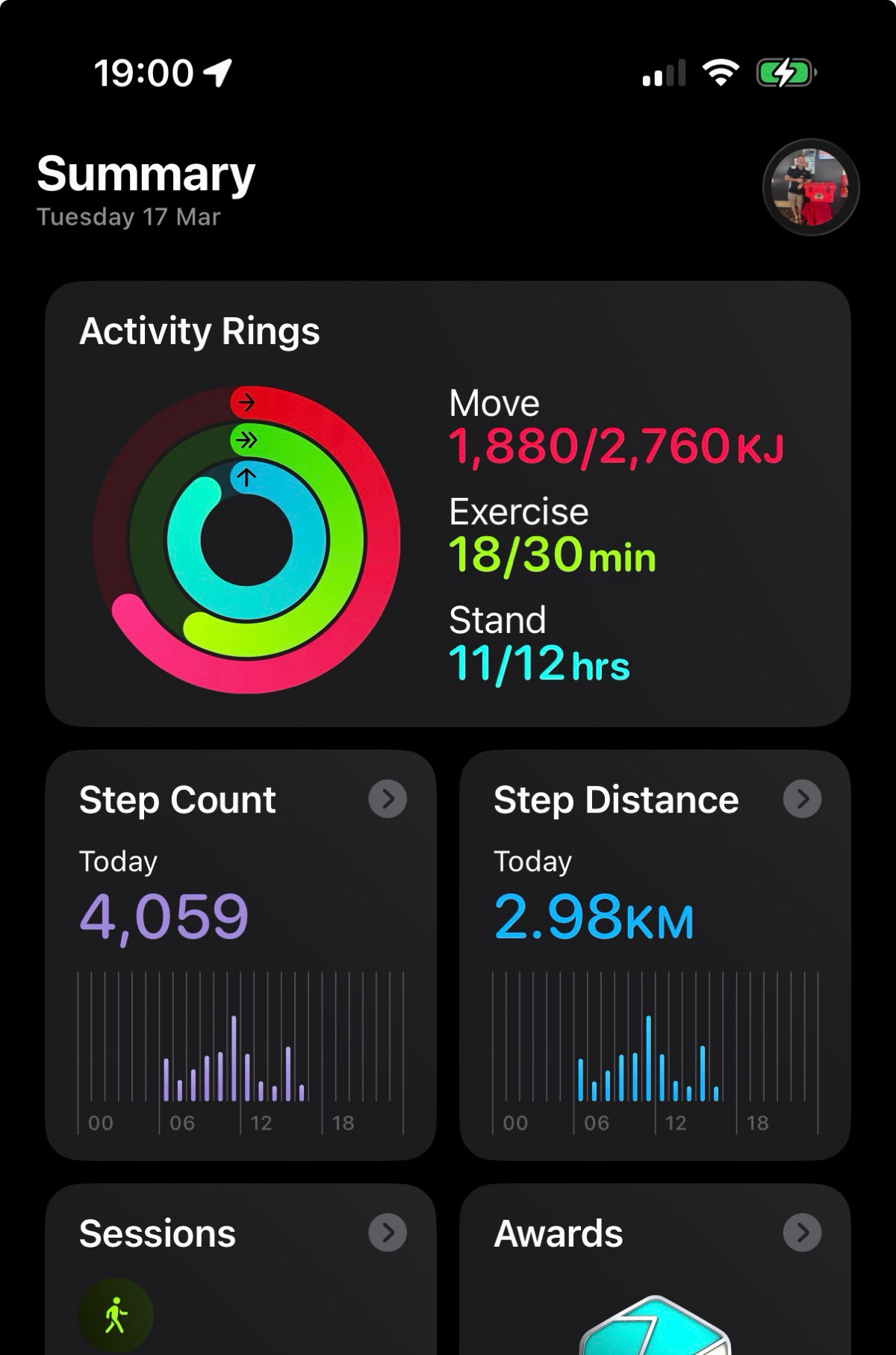Open the Awards card
Viewport: 896px width, 1355px height.
655,1268
